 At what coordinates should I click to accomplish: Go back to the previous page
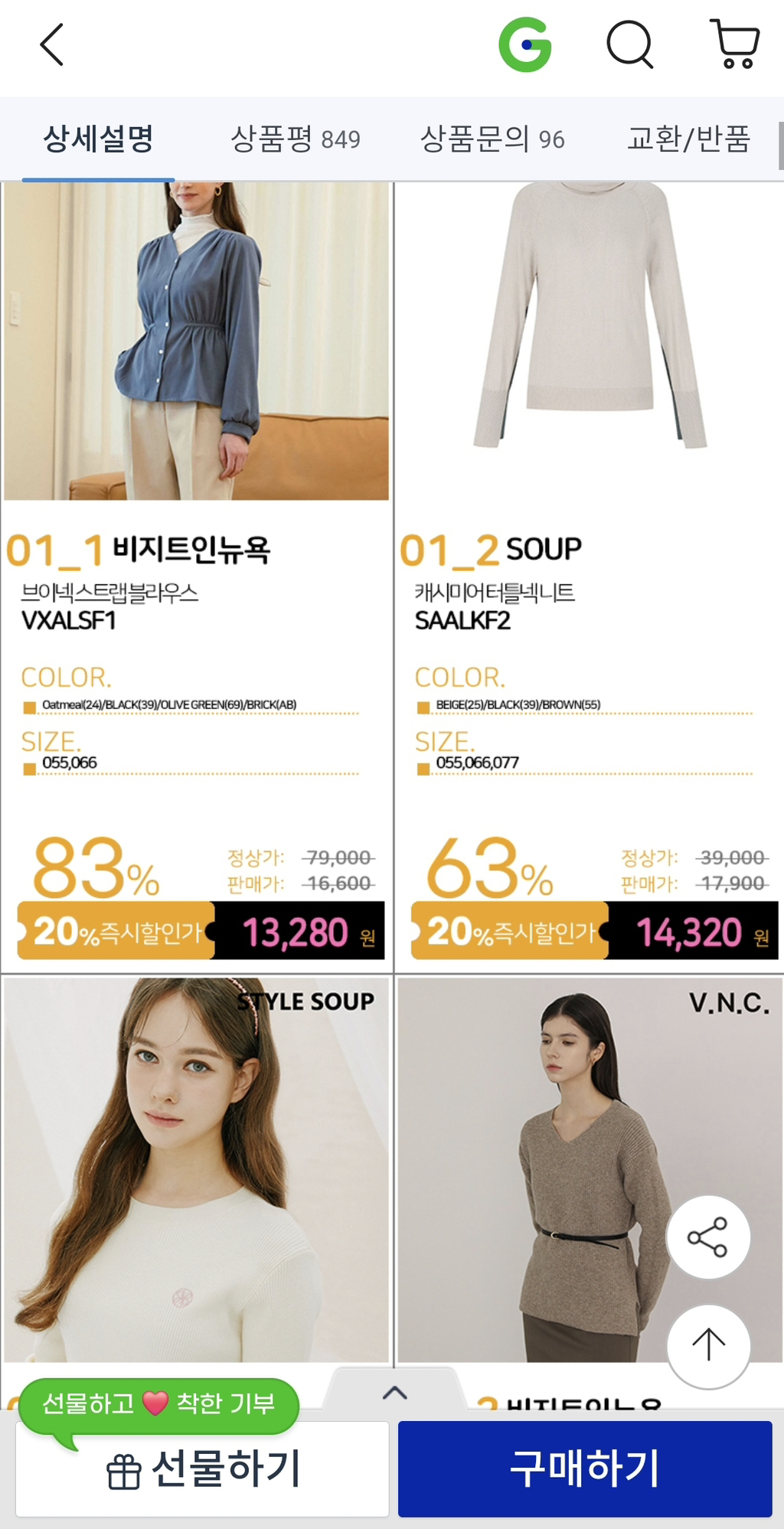click(x=51, y=45)
